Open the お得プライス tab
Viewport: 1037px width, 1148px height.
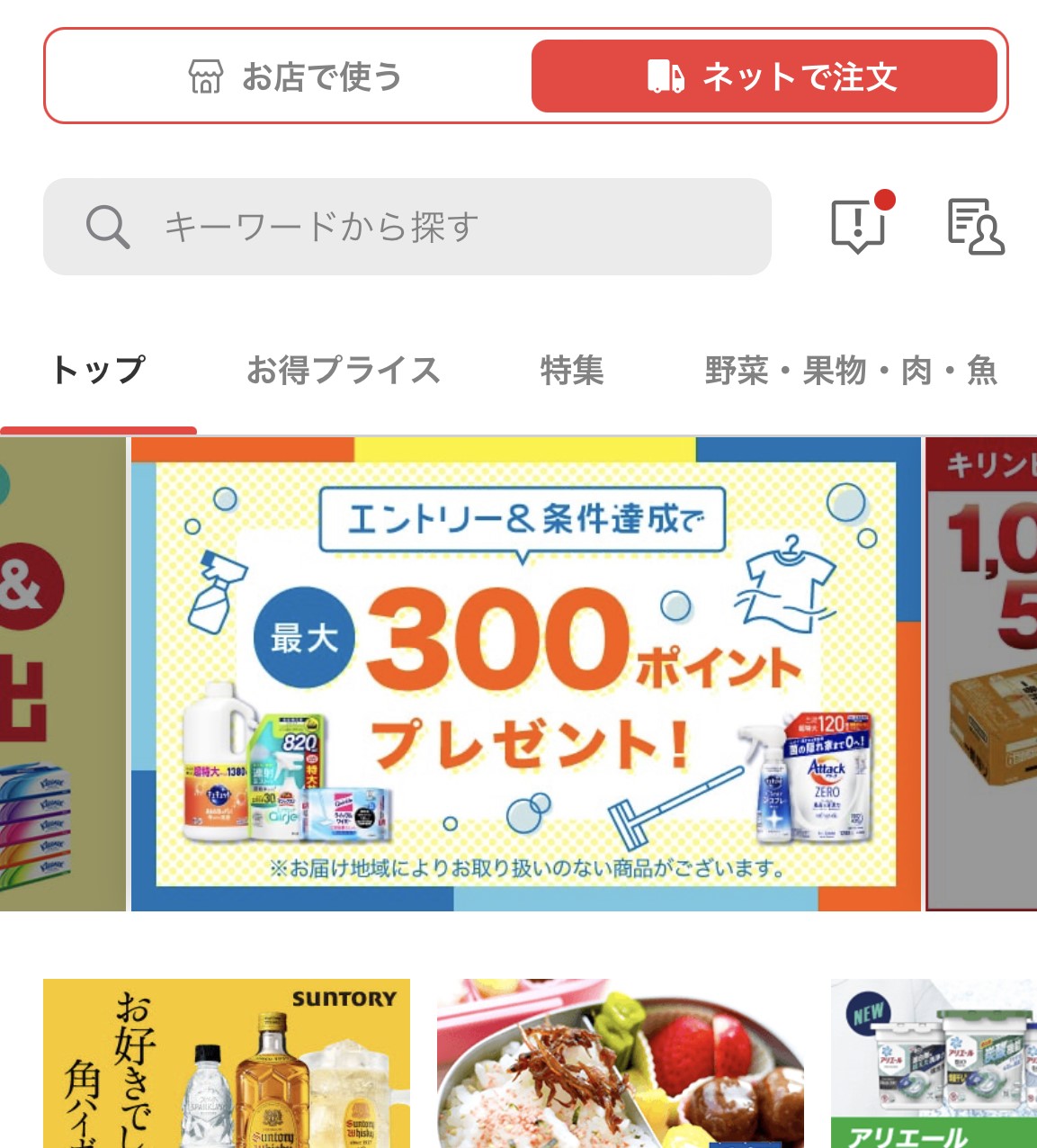coord(344,371)
